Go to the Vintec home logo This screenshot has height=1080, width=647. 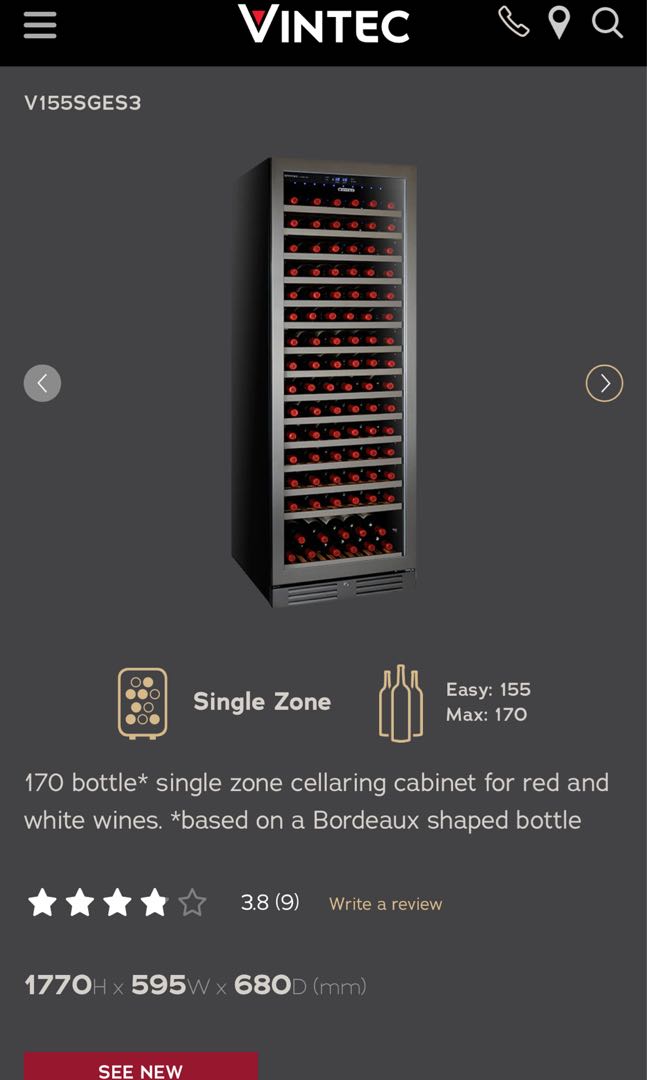pos(323,24)
